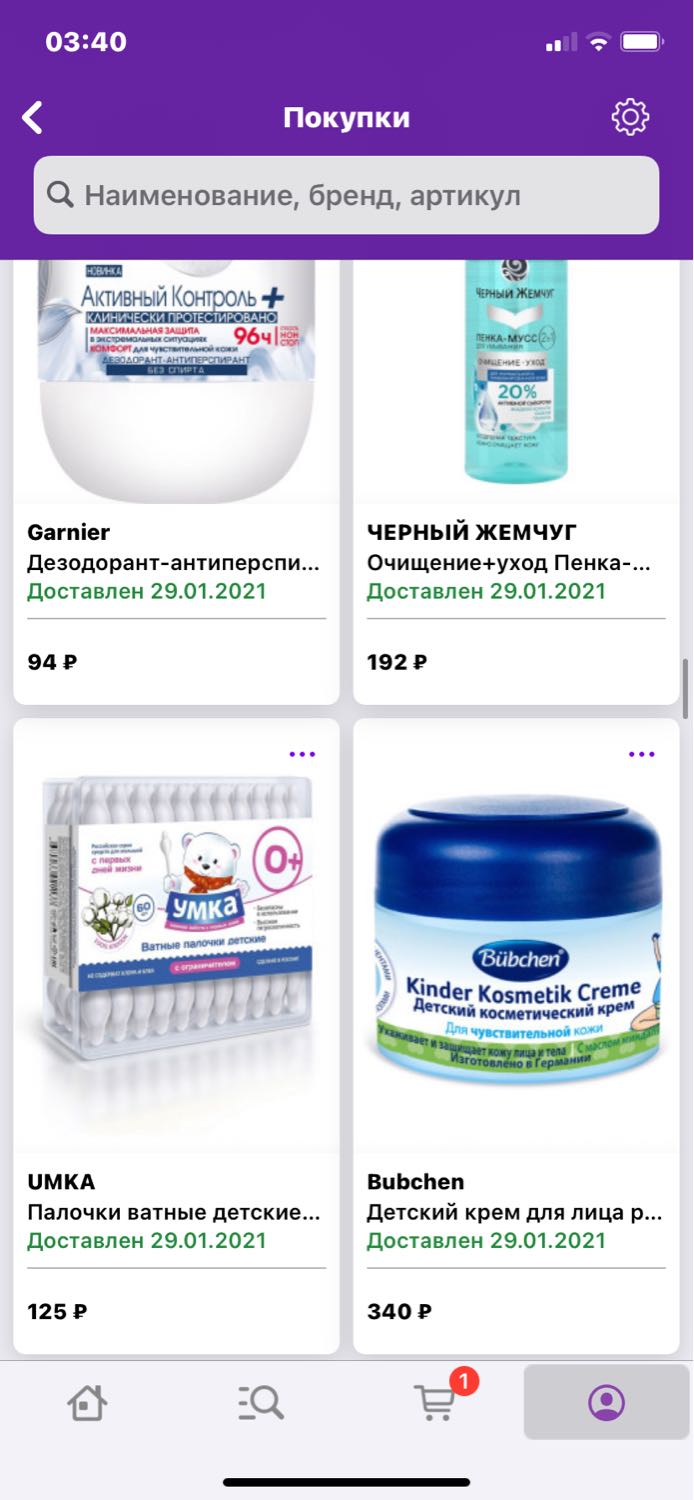Focus the Наименование, бренд, артикул search field
694x1500 pixels.
click(x=347, y=195)
